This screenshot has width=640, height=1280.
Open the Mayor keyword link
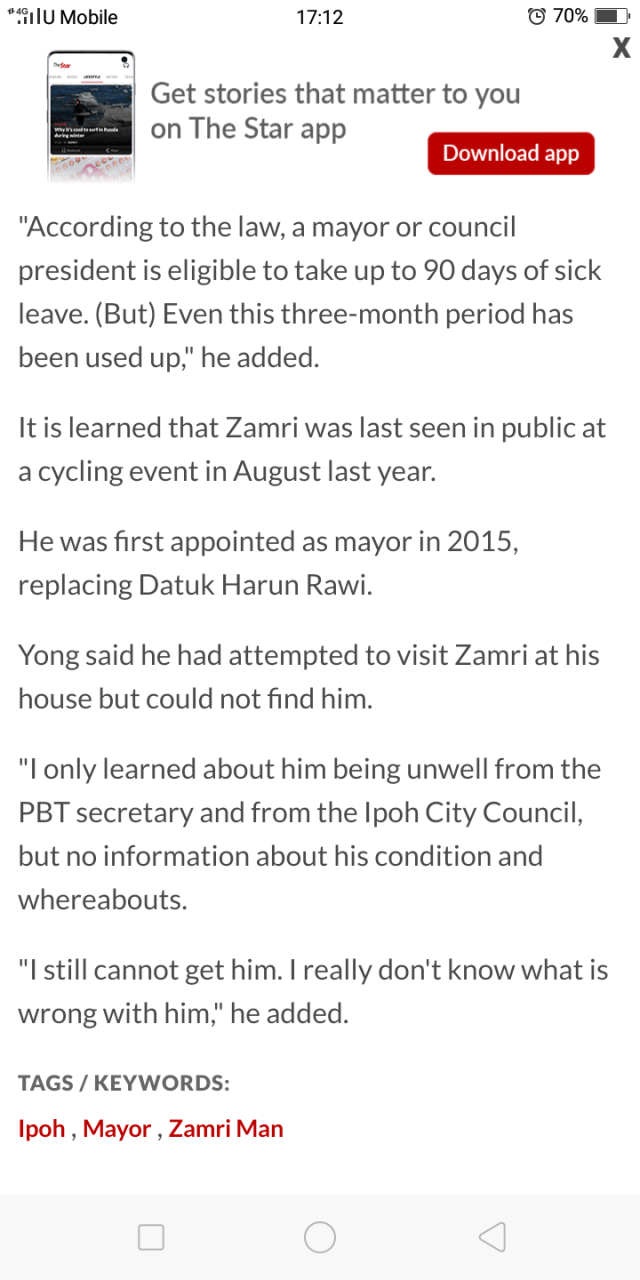(x=117, y=1129)
